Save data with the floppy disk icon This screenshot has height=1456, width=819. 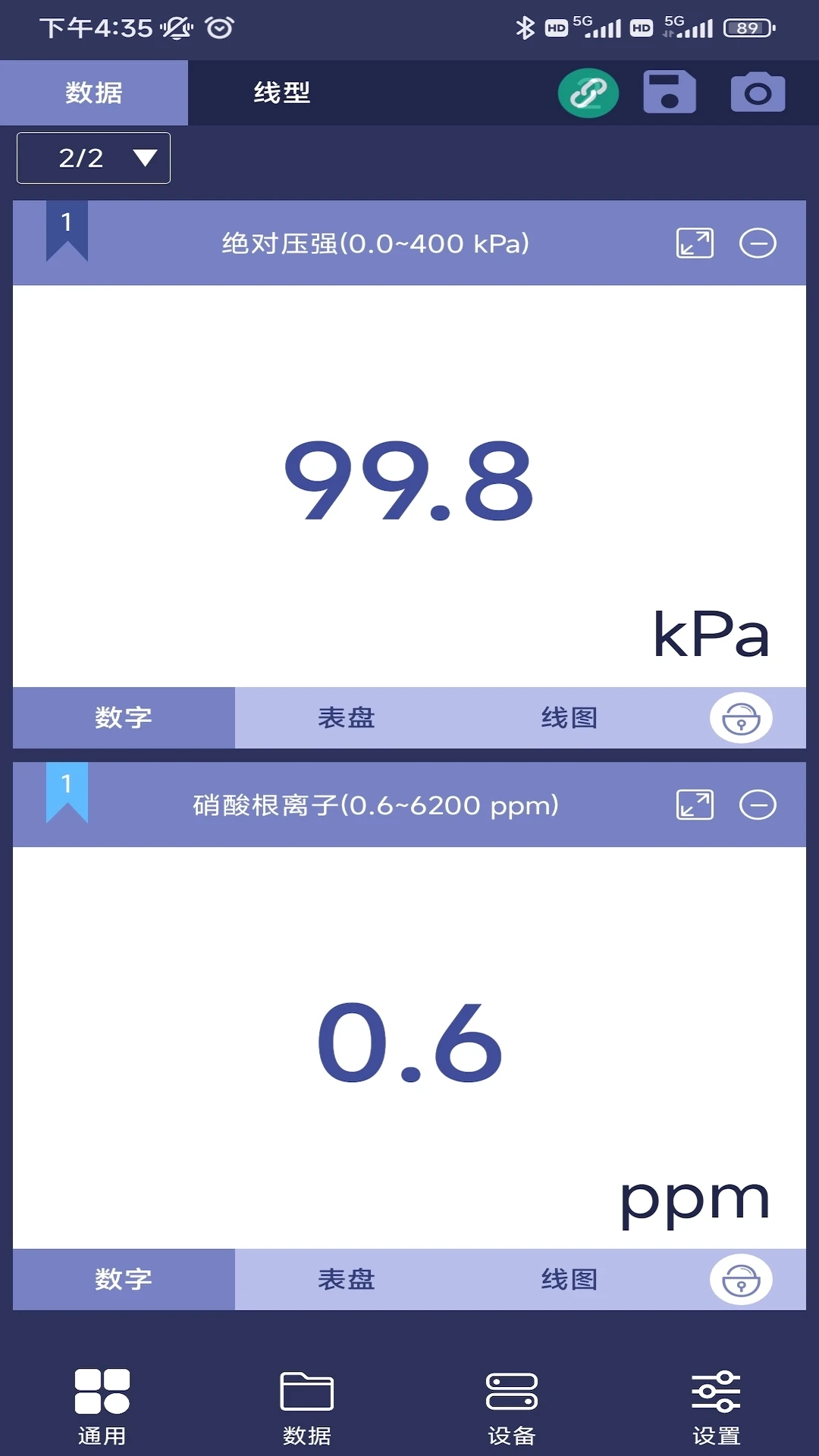(x=669, y=93)
